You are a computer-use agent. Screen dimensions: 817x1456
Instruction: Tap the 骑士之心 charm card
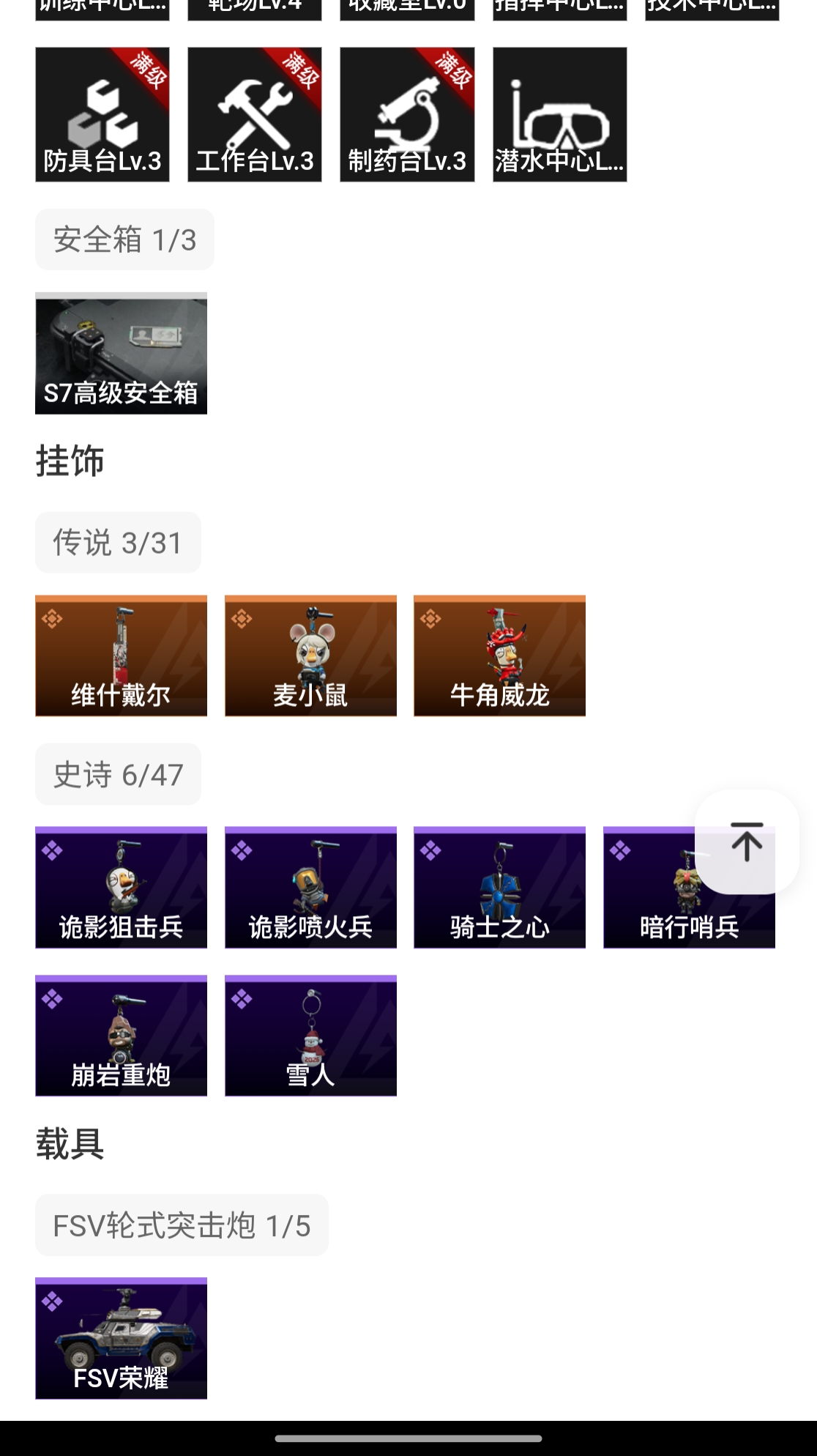[499, 887]
